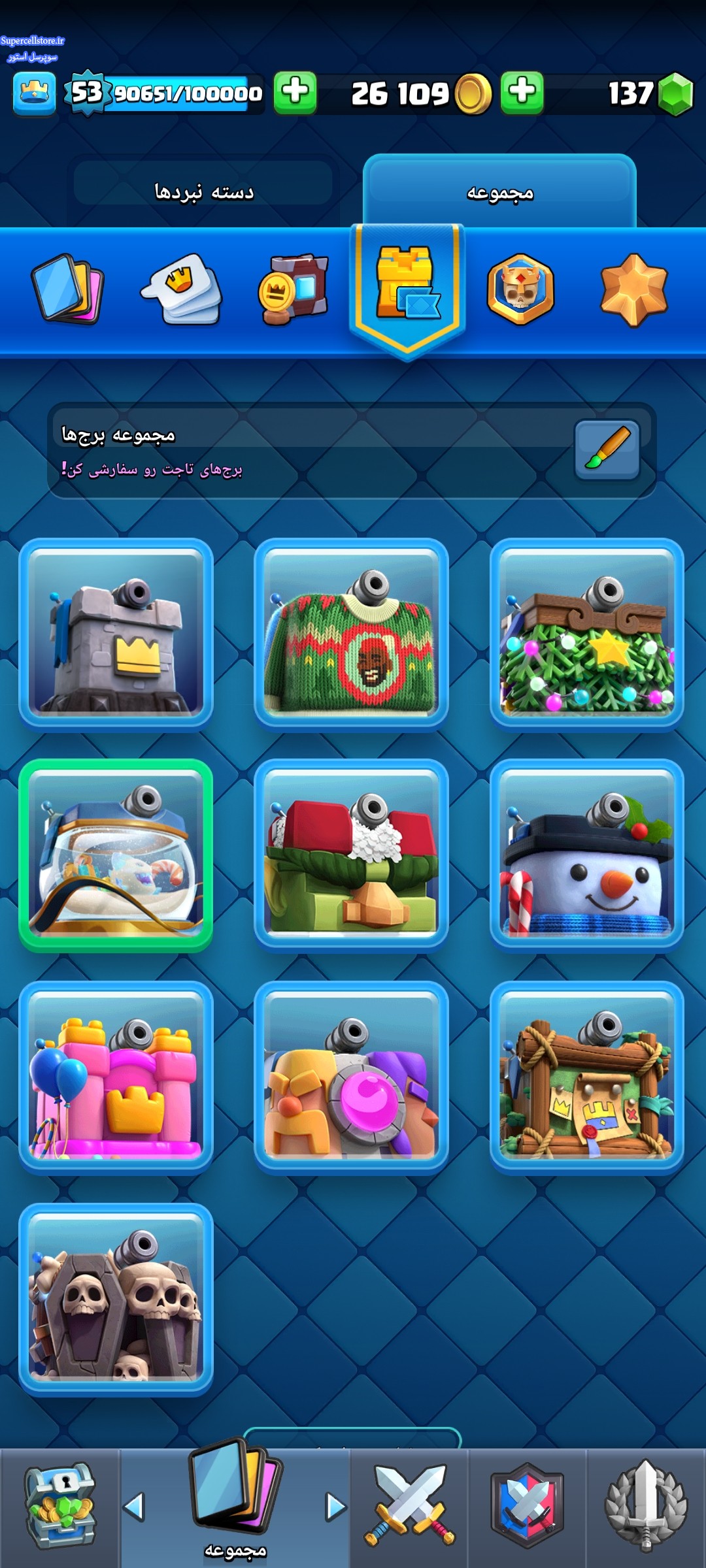Select the snowman tower skin
The width and height of the screenshot is (706, 1568).
point(586,855)
